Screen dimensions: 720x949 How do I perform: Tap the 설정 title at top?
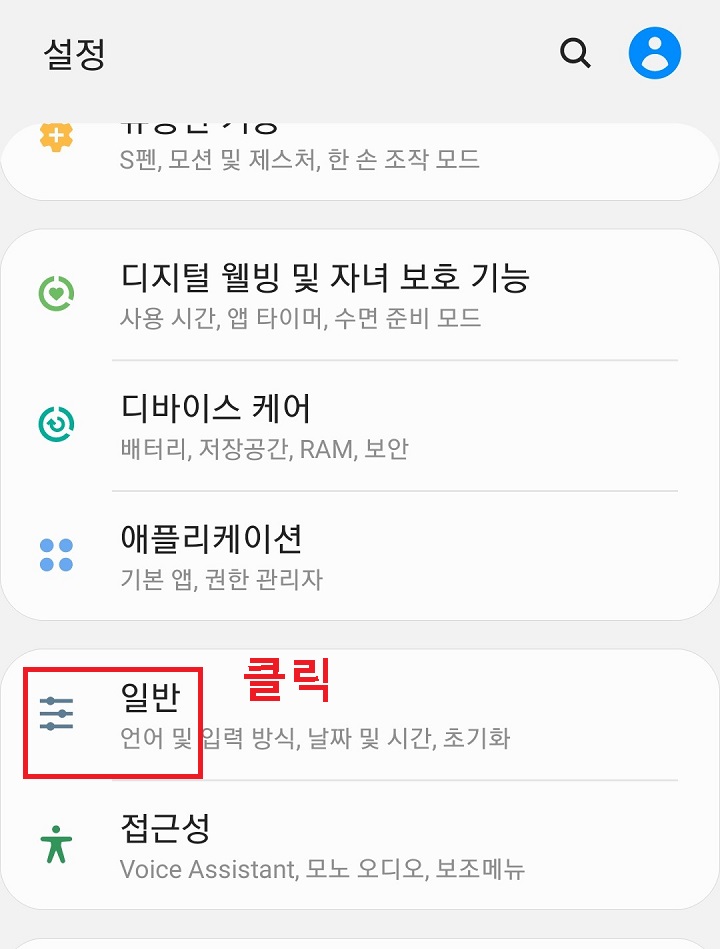70,53
